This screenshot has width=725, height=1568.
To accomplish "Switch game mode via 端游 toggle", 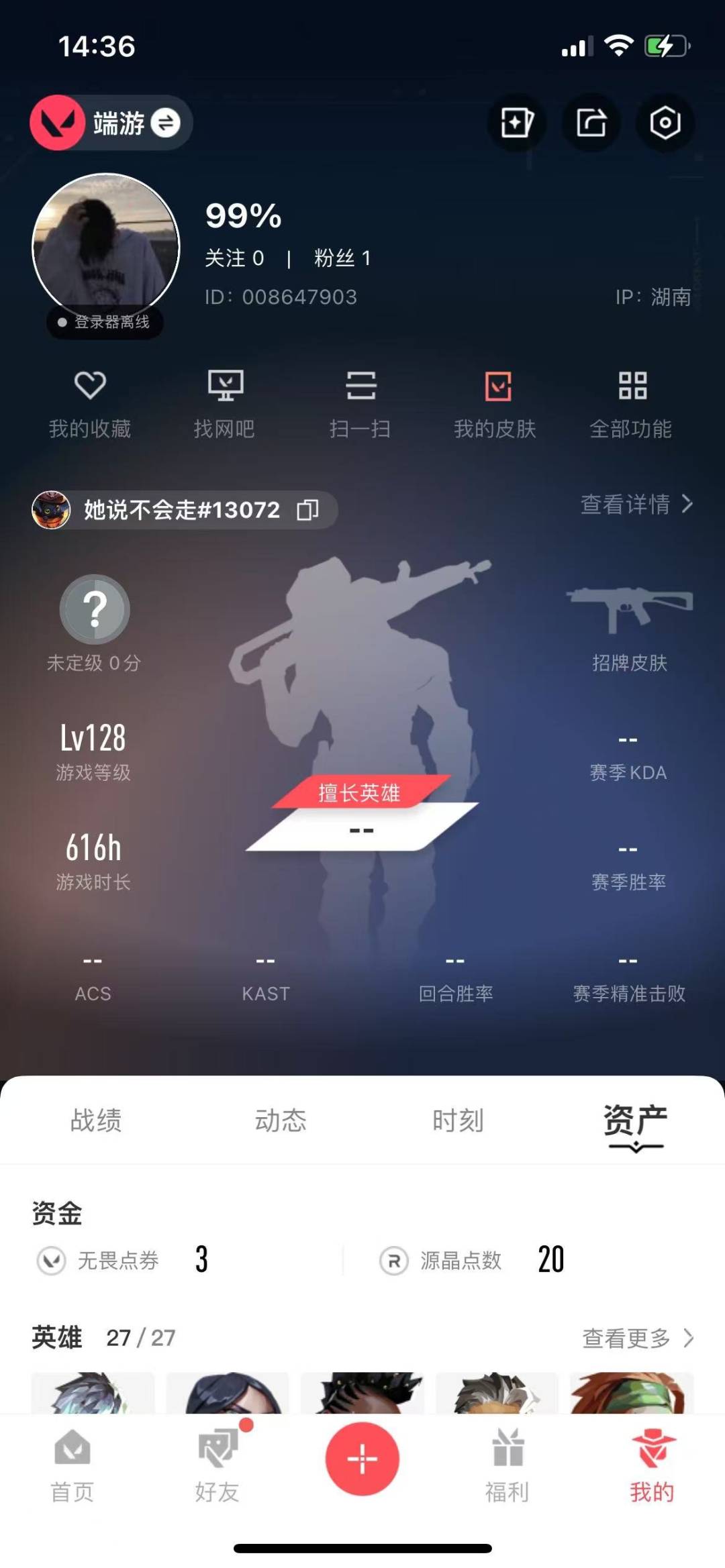I will pos(111,123).
